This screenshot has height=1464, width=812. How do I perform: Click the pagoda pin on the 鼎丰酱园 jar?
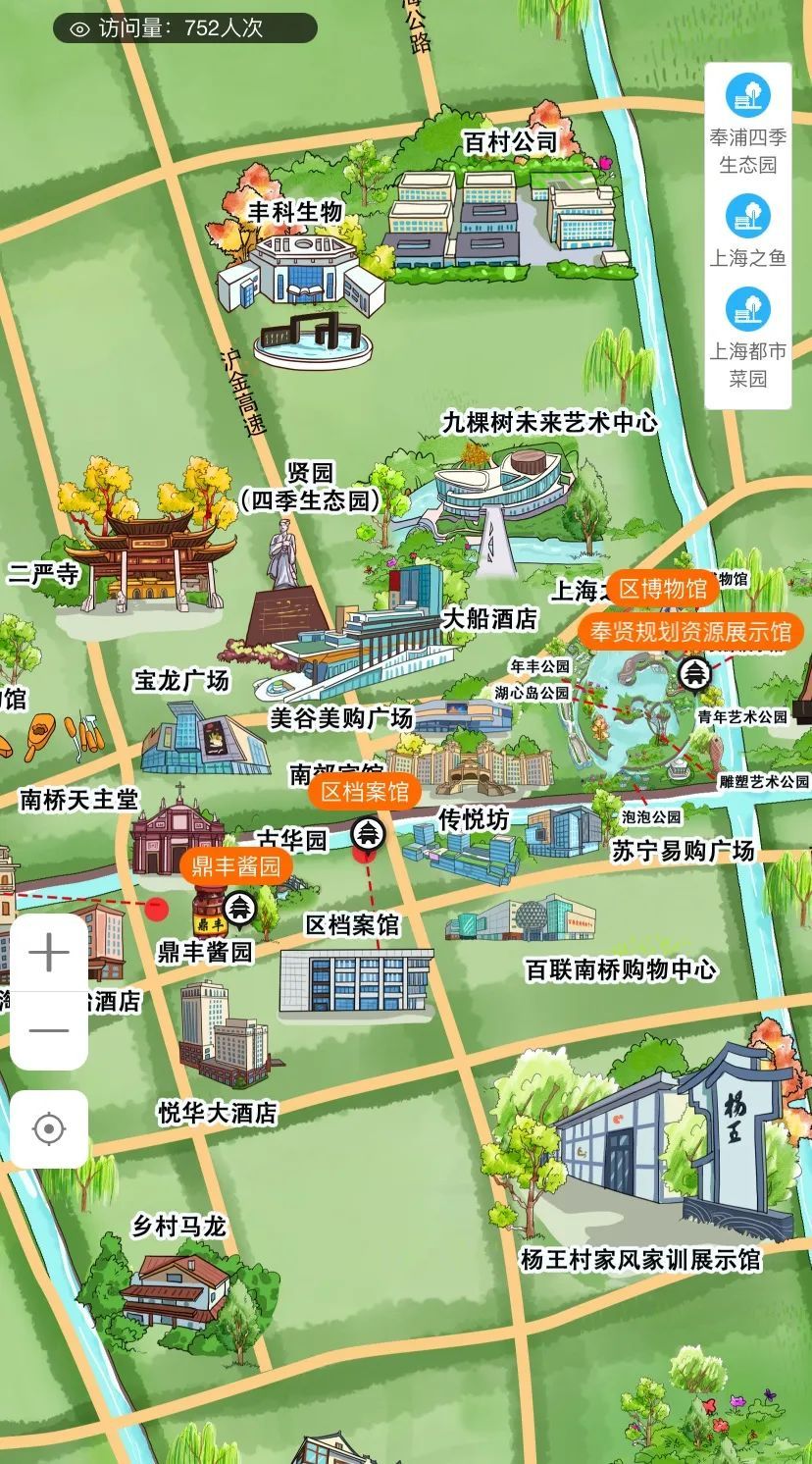(x=240, y=909)
